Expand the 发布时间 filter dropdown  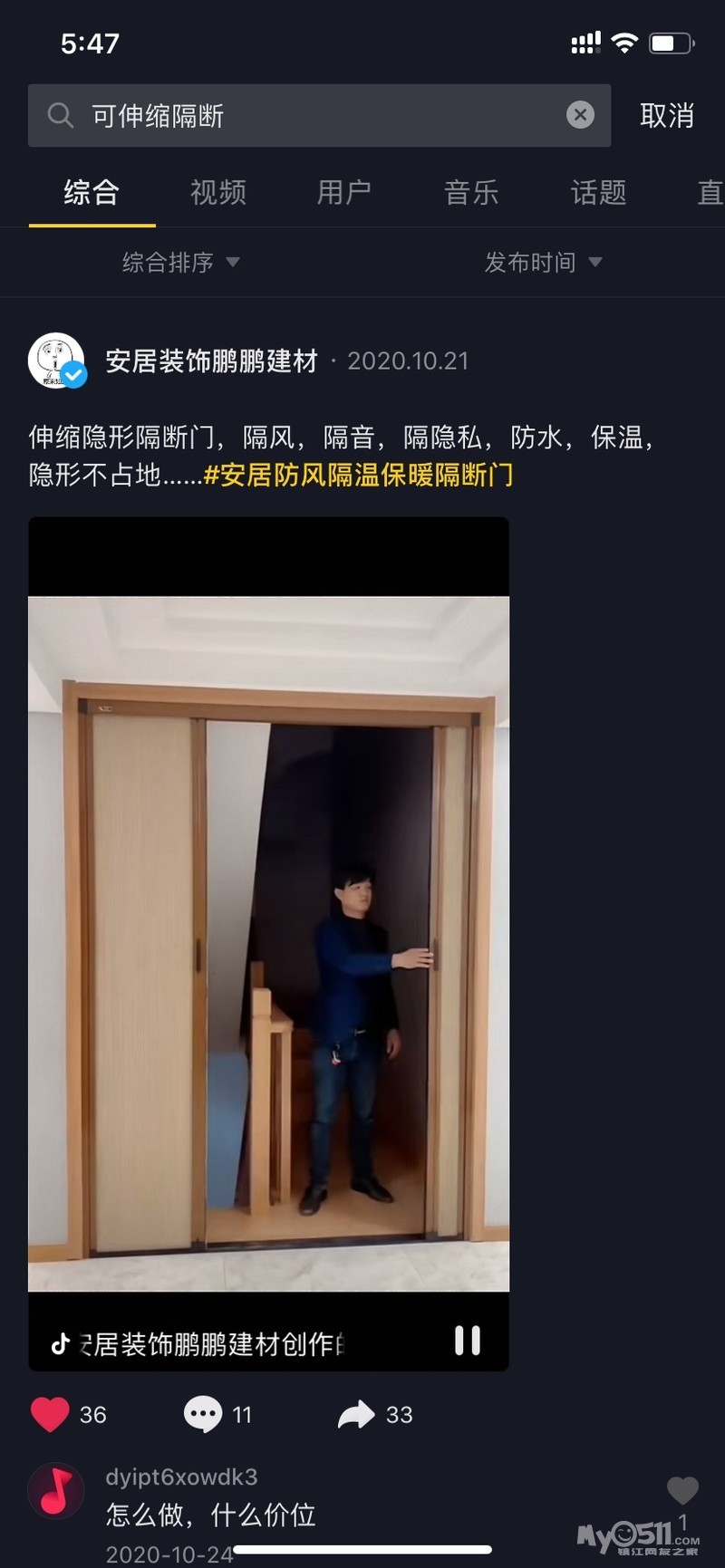tap(542, 263)
